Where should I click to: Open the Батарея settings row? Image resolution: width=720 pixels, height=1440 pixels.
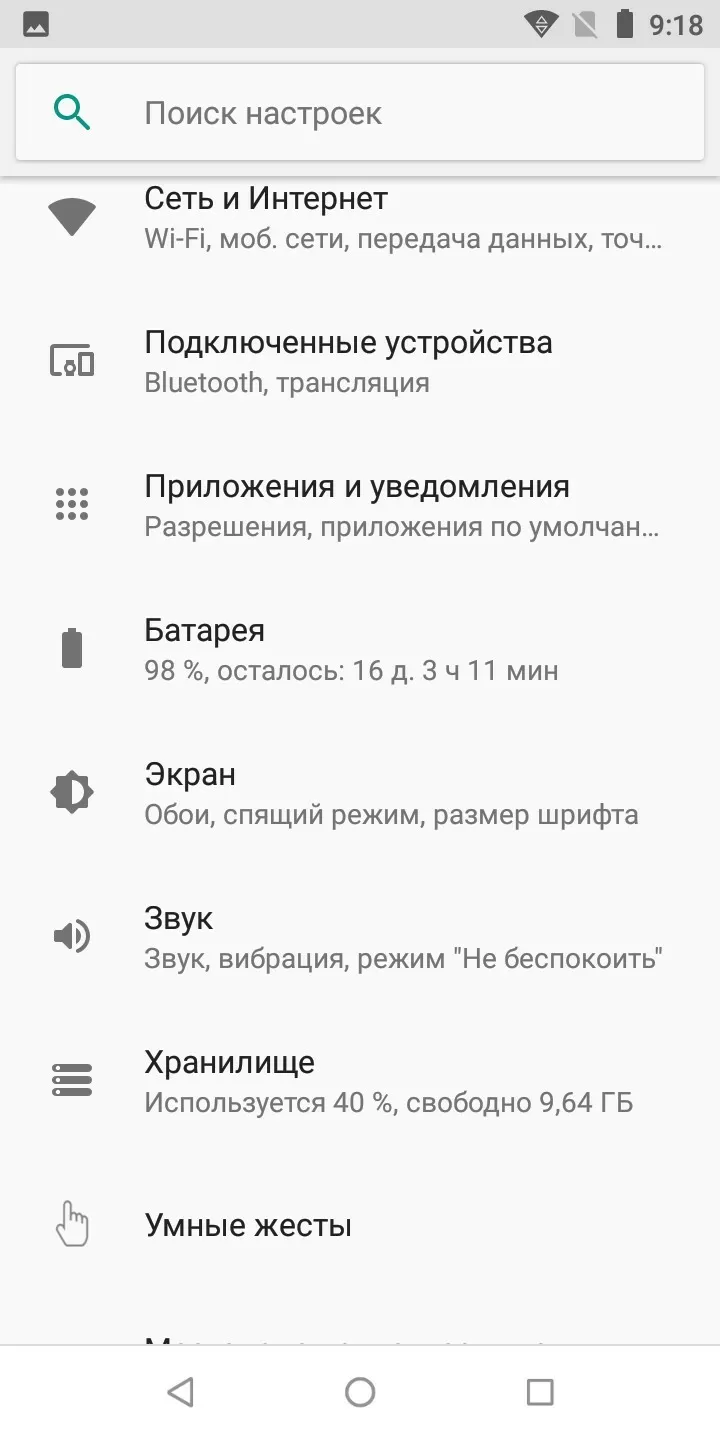point(360,650)
